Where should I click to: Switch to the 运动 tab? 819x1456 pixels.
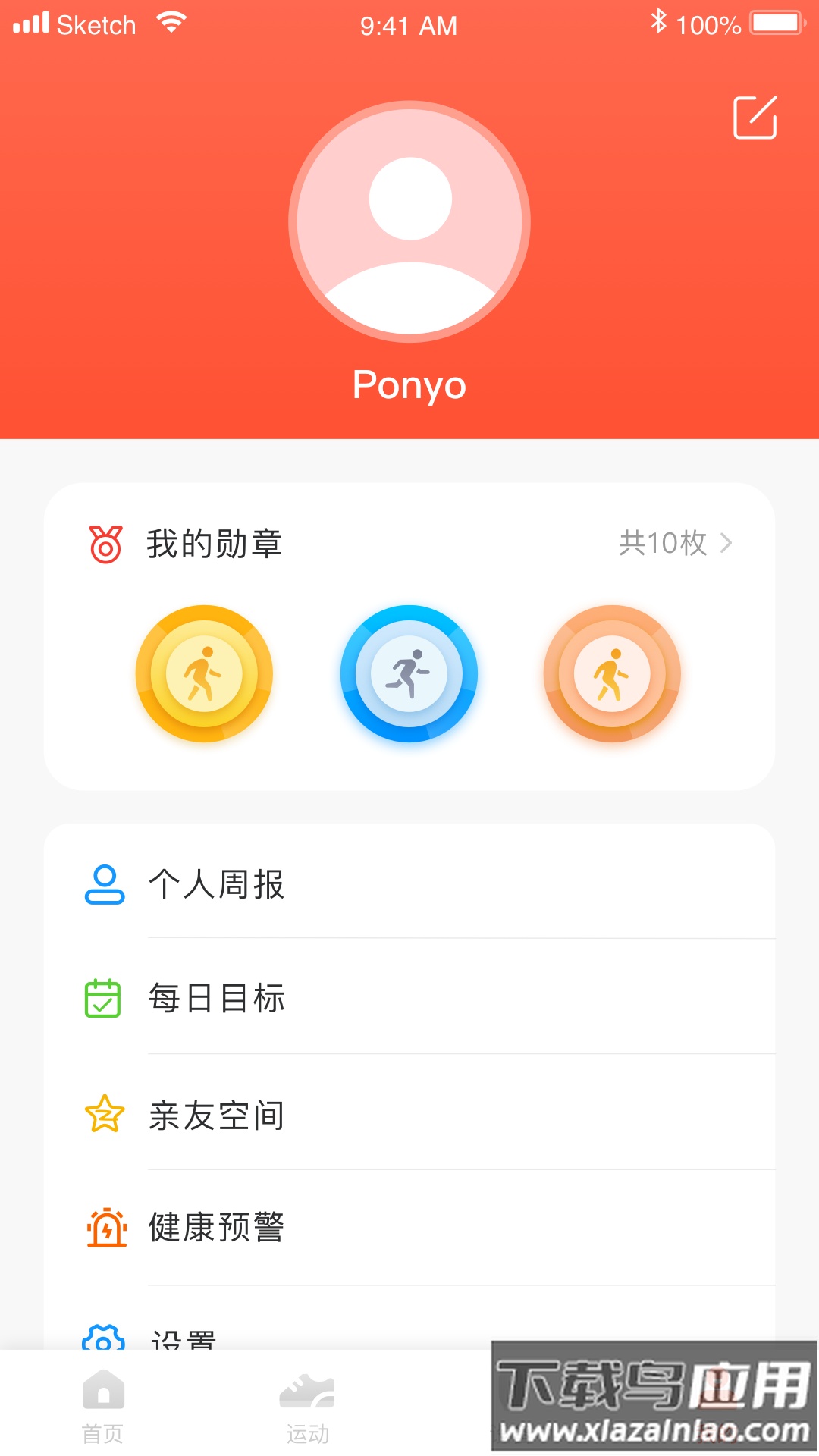pyautogui.click(x=307, y=1407)
